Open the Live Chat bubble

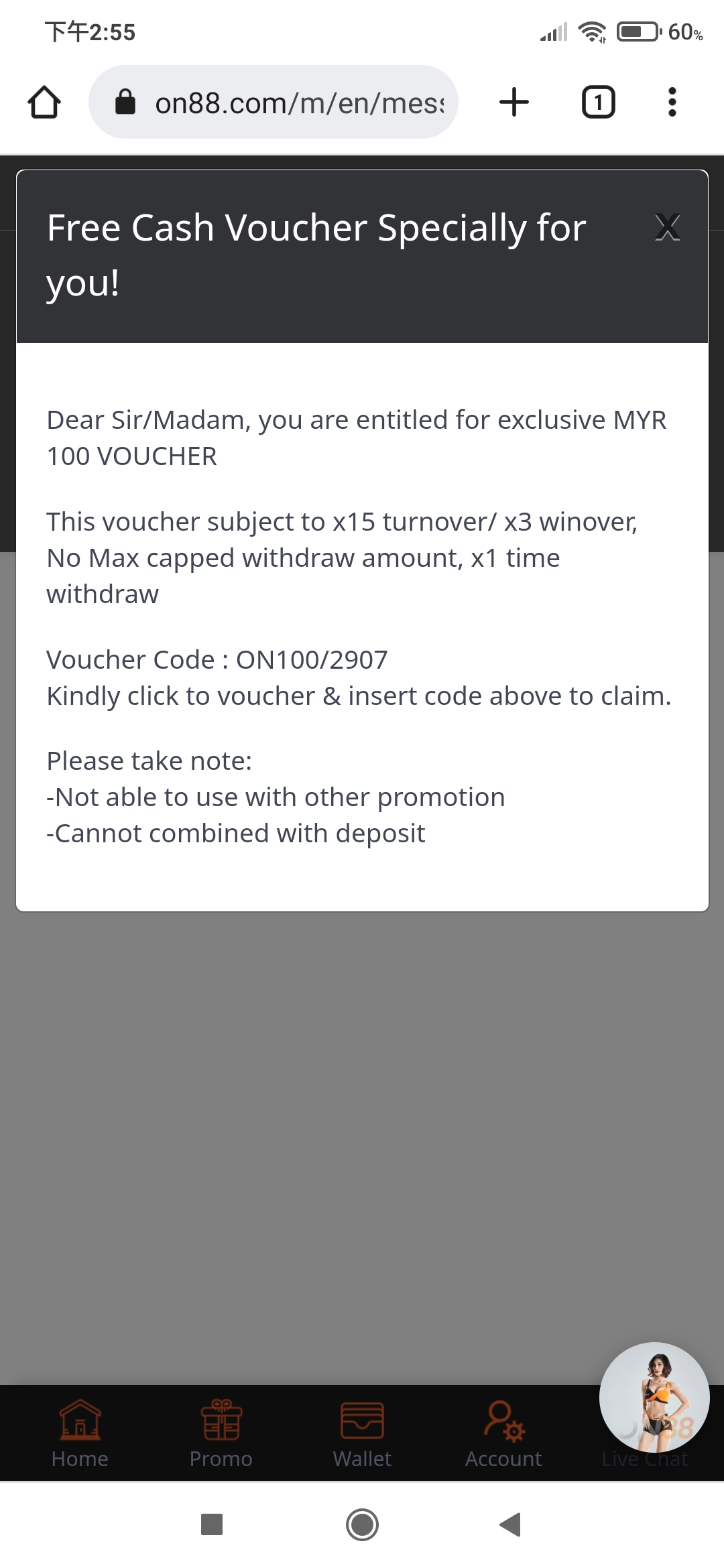654,1397
